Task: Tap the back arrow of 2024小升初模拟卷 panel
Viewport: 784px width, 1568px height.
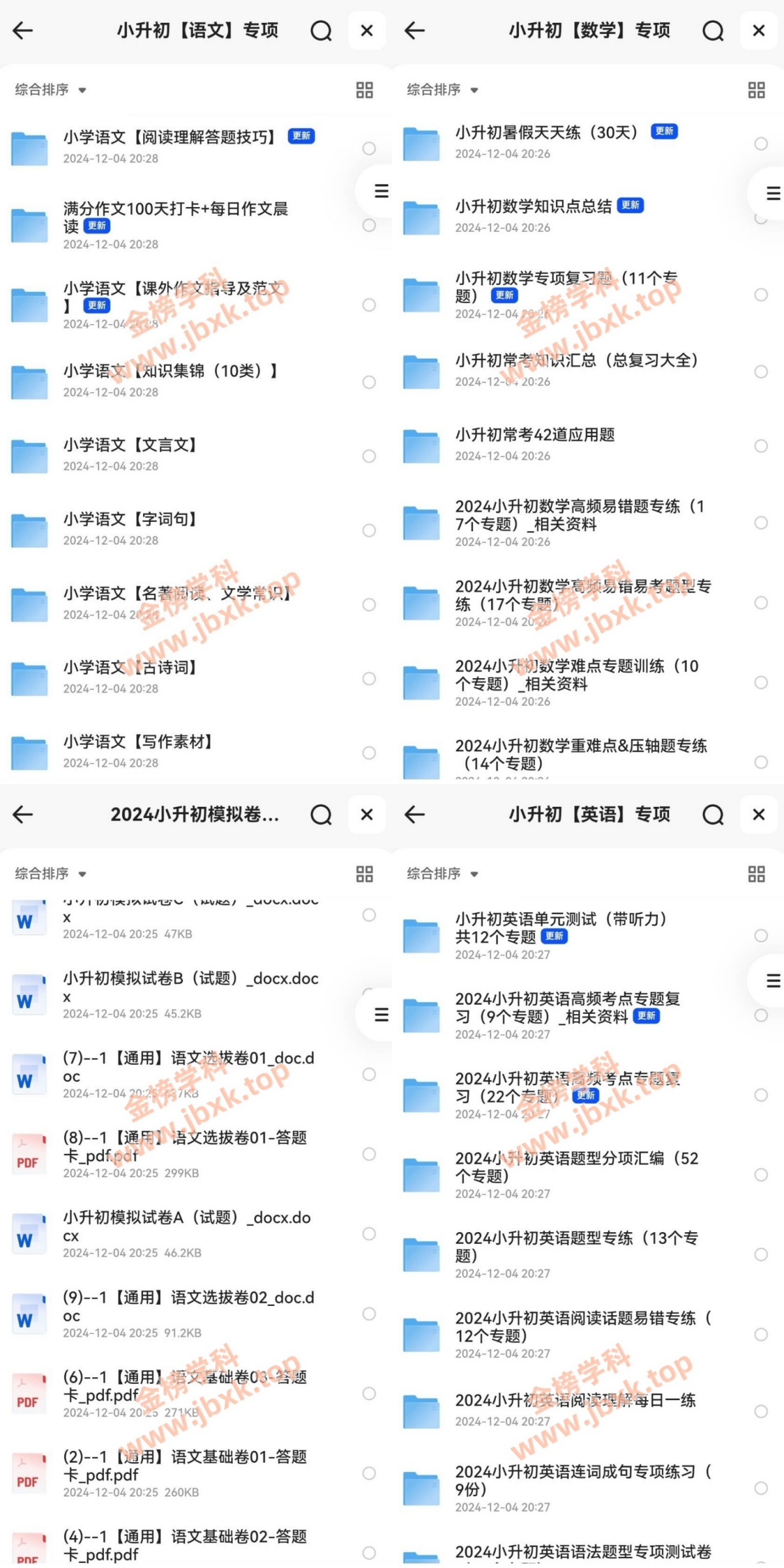Action: 22,814
